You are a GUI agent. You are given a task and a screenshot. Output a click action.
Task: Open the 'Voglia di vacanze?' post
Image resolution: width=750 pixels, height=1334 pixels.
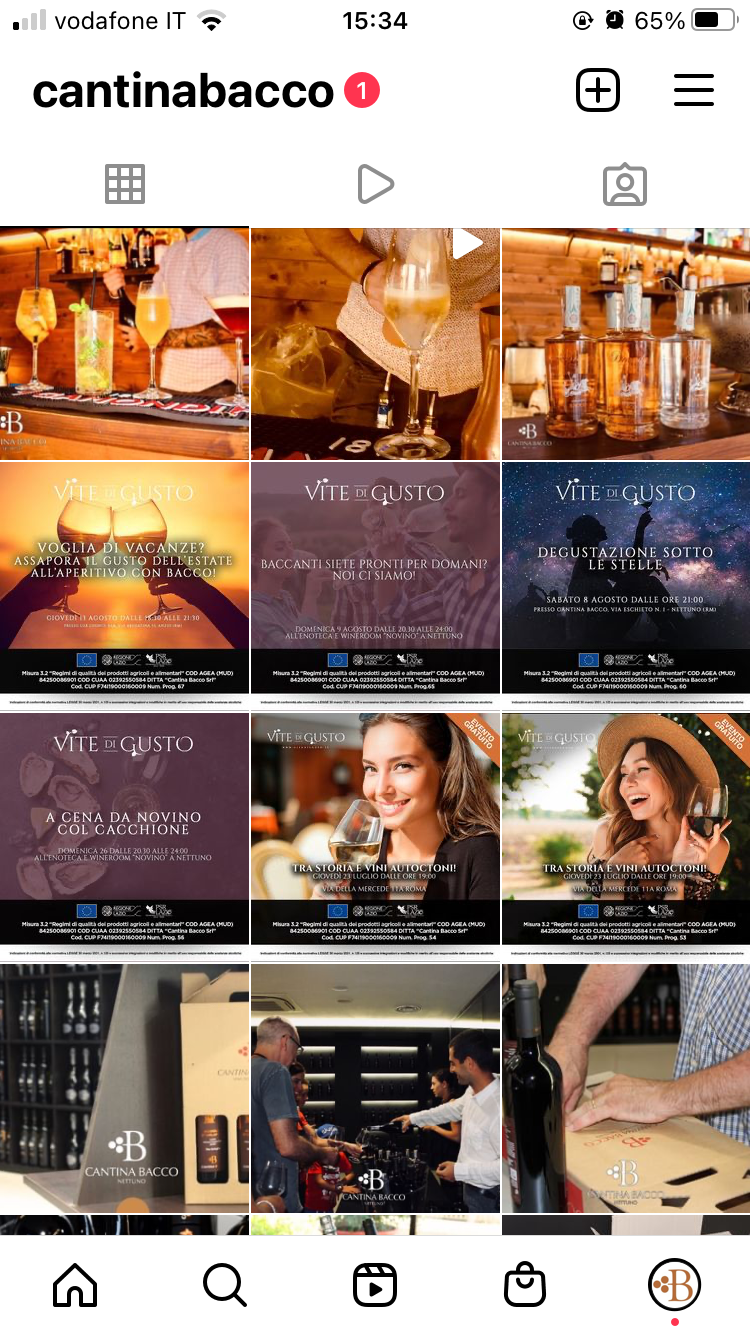[x=124, y=577]
